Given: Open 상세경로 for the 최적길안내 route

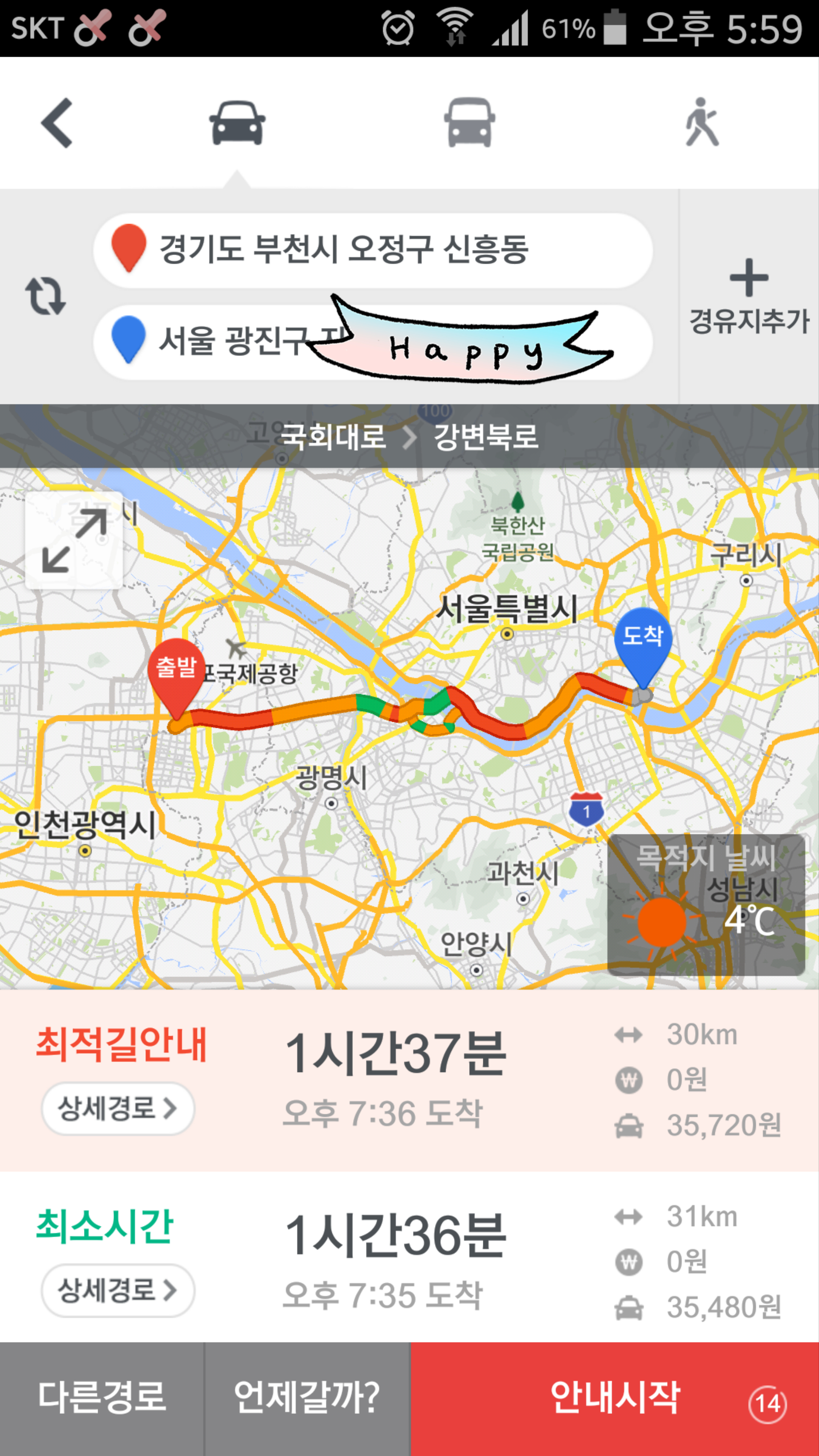Looking at the screenshot, I should [118, 1108].
